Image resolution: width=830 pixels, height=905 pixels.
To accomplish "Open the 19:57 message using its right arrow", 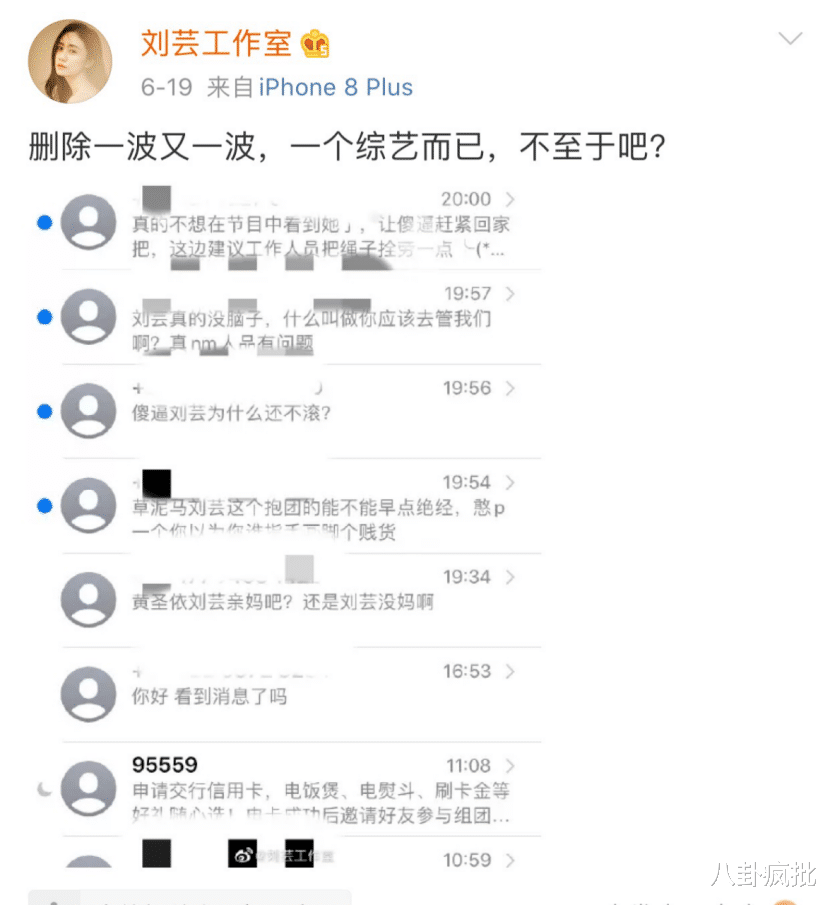I will [509, 295].
